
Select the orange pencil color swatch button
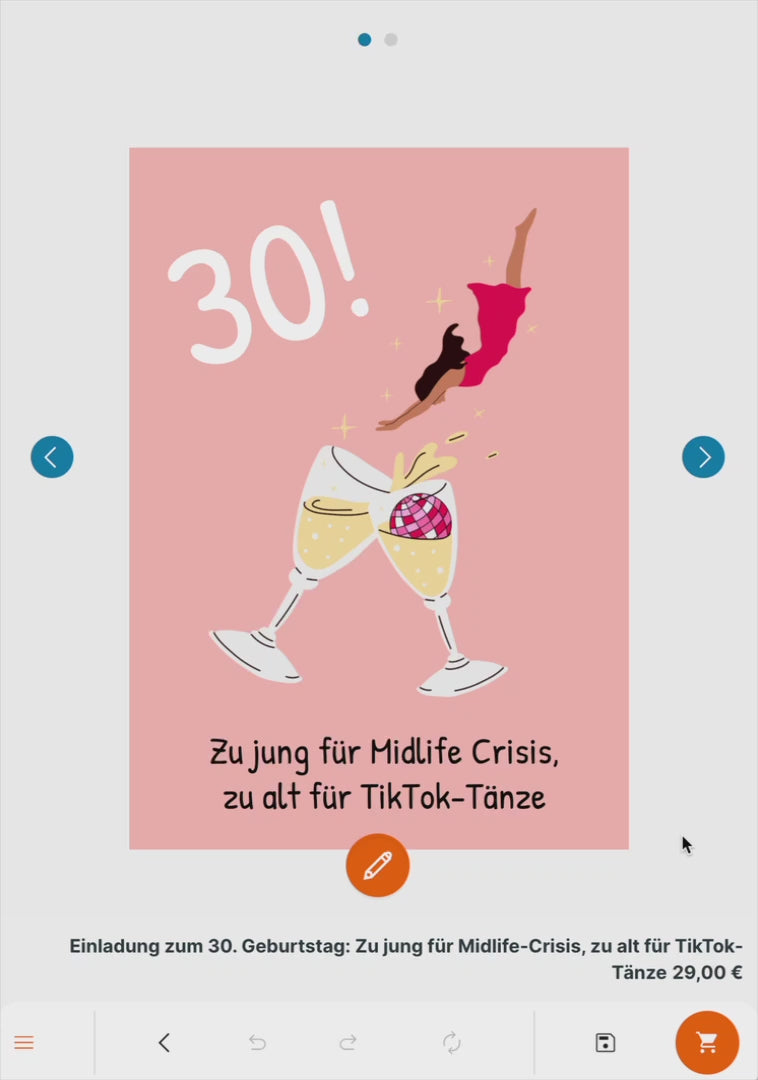point(378,865)
